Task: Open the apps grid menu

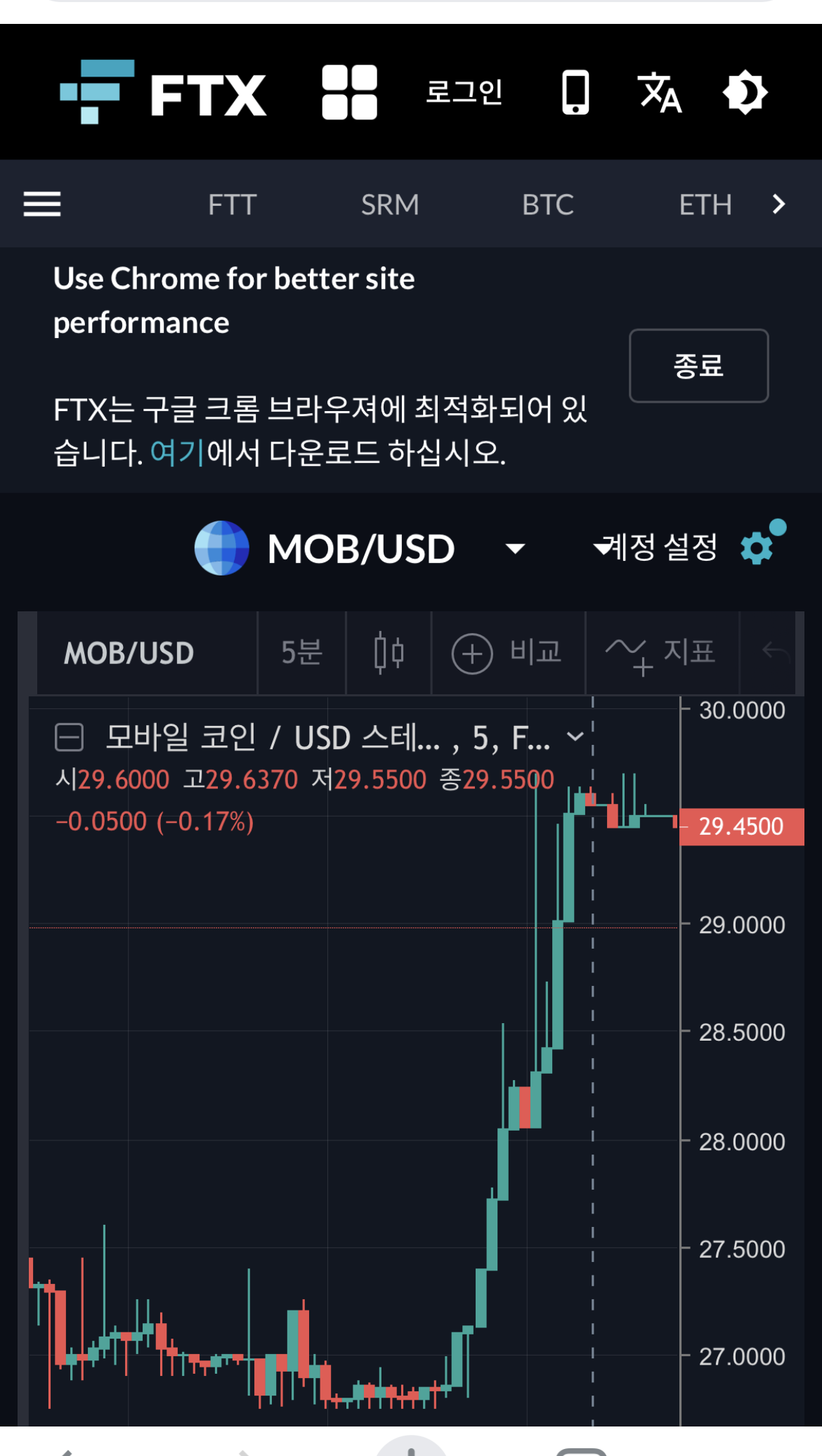Action: (349, 92)
